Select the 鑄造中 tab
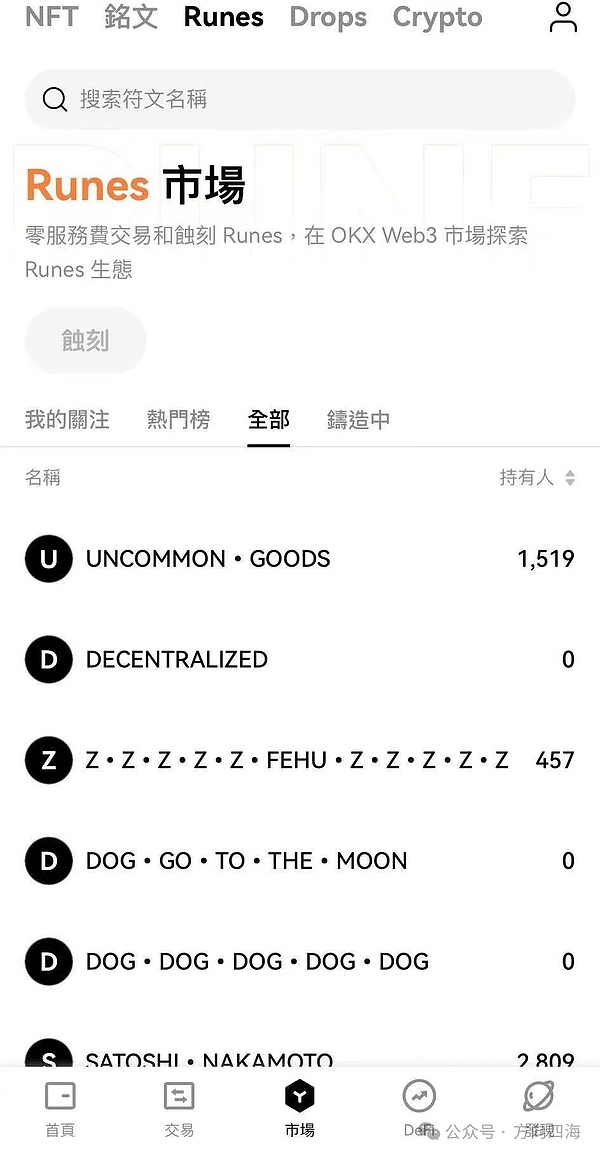Viewport: 600px width, 1156px height. pyautogui.click(x=358, y=420)
